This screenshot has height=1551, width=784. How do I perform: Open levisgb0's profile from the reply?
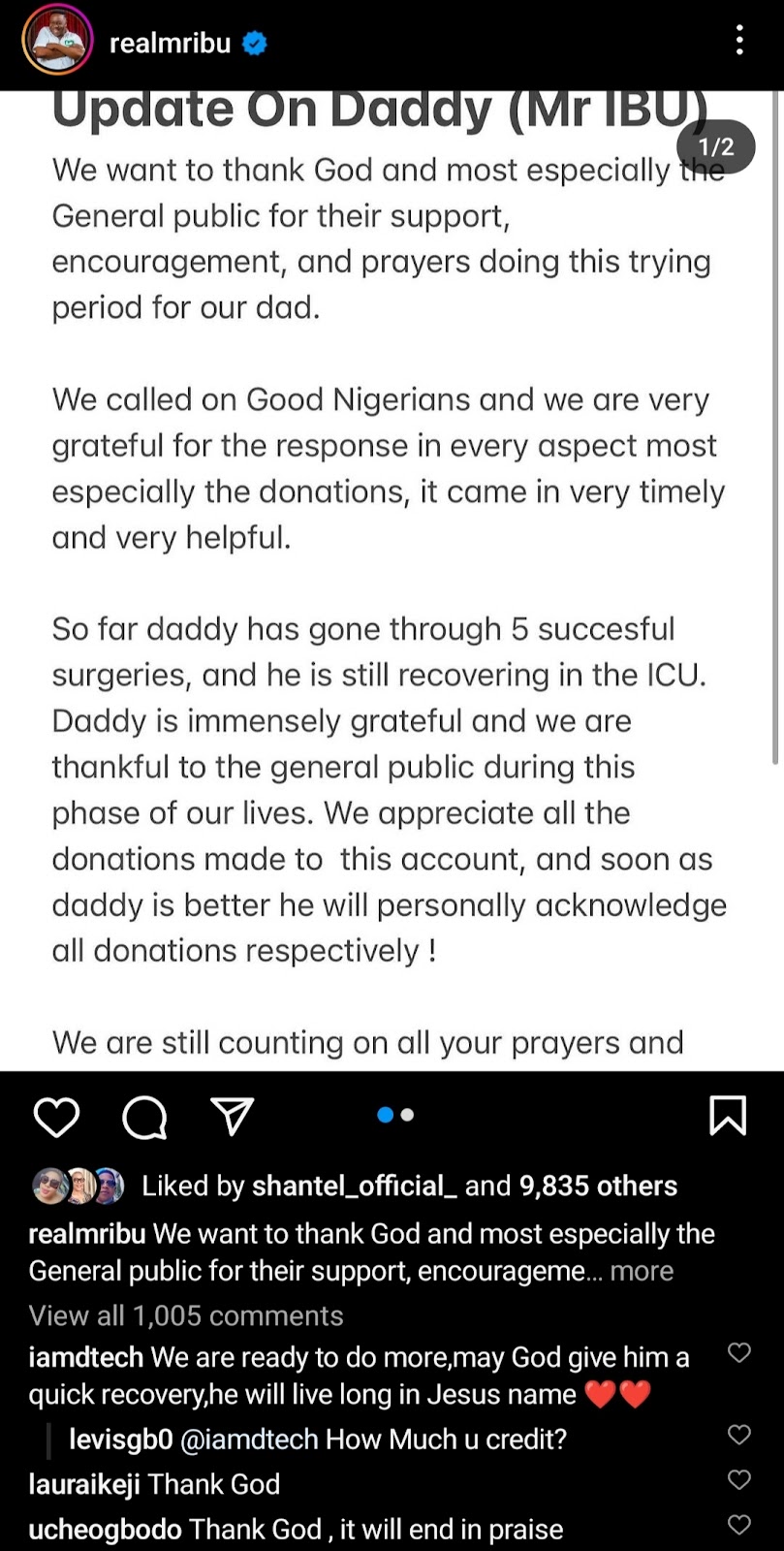click(120, 1440)
